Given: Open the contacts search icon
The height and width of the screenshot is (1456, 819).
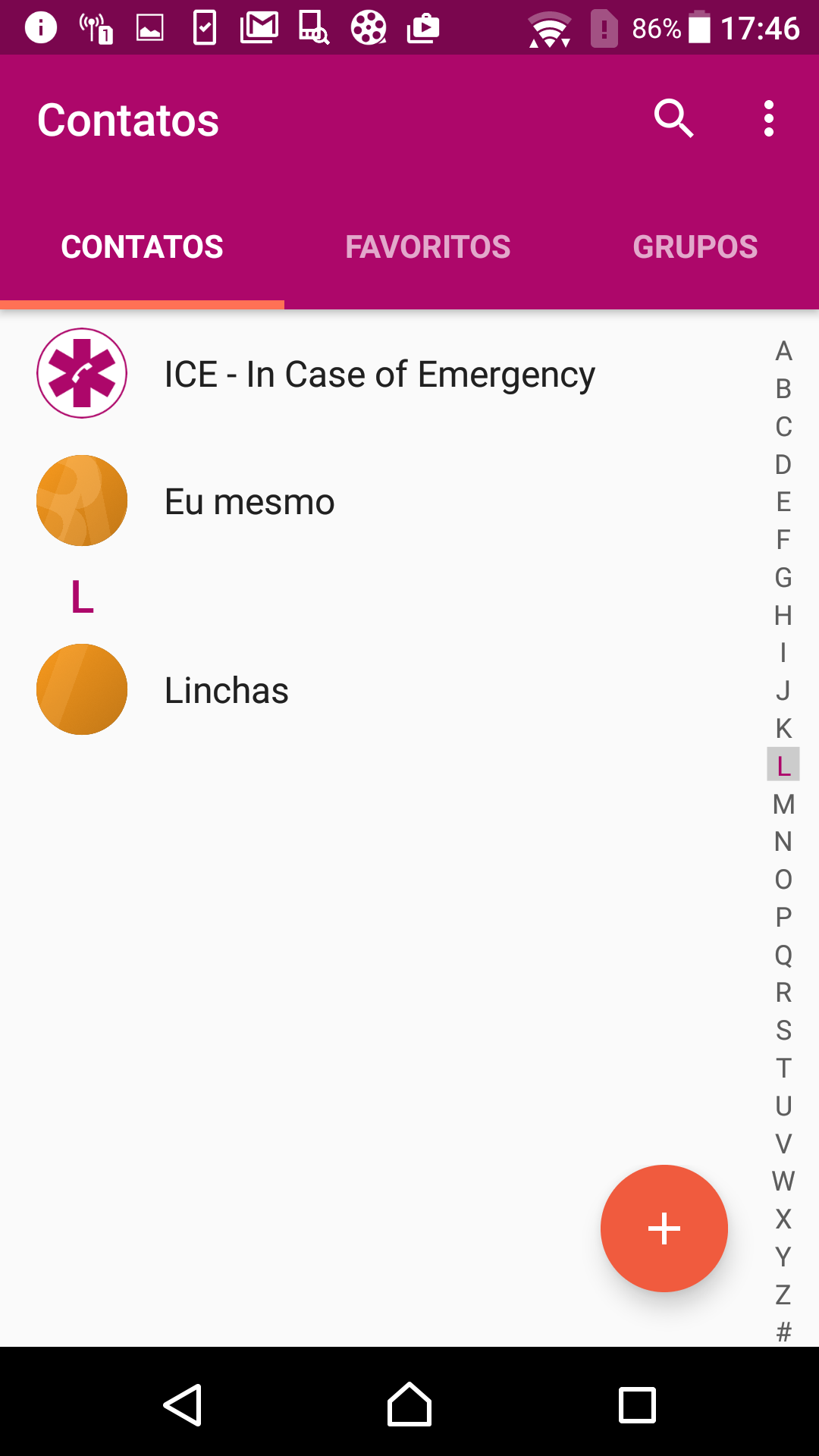Looking at the screenshot, I should (x=674, y=119).
